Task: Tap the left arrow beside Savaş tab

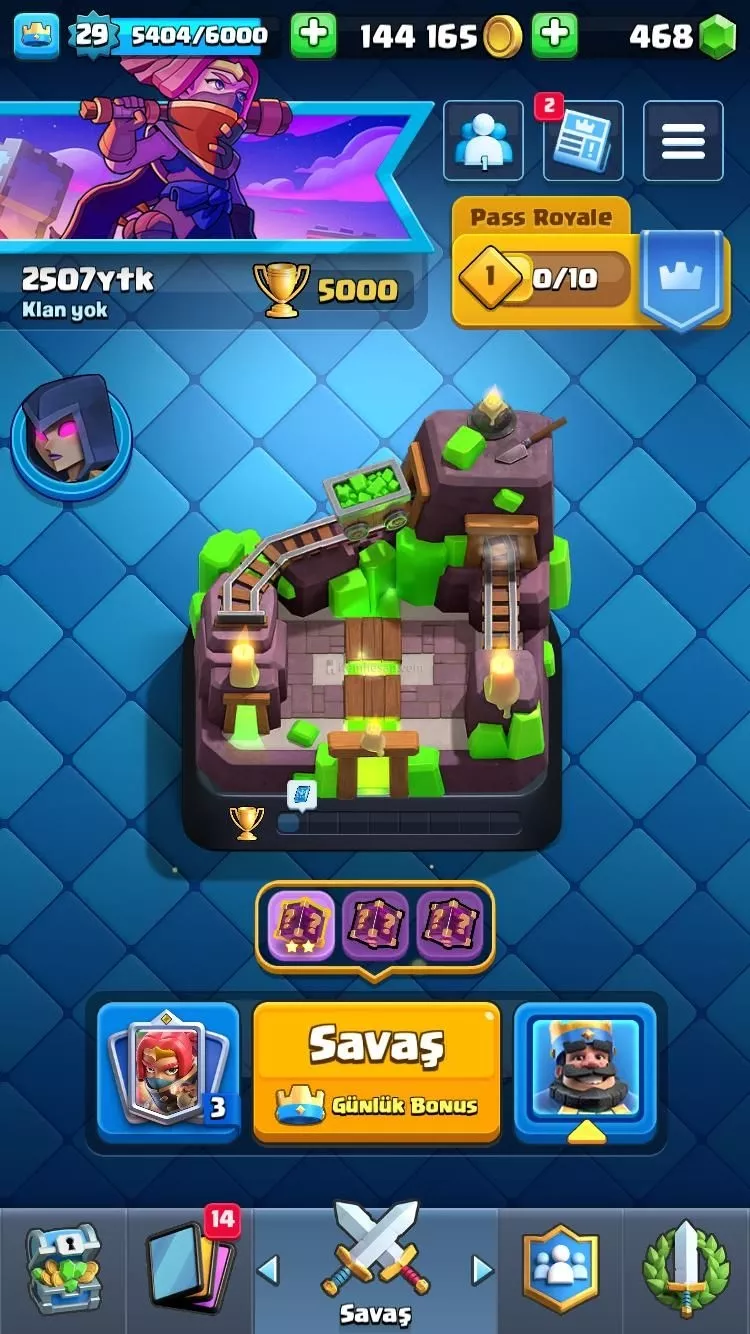Action: 267,1270
